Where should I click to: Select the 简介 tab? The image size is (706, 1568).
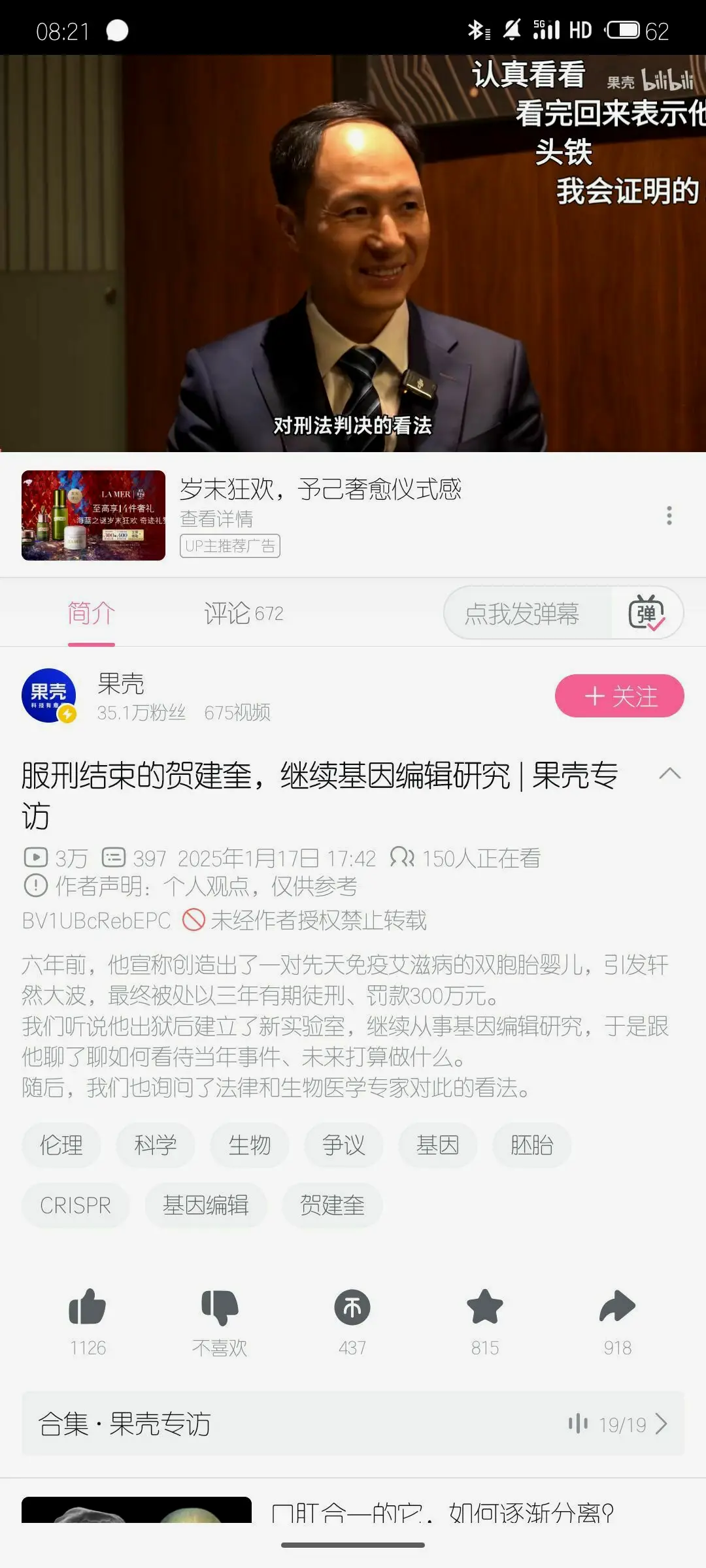pyautogui.click(x=92, y=613)
